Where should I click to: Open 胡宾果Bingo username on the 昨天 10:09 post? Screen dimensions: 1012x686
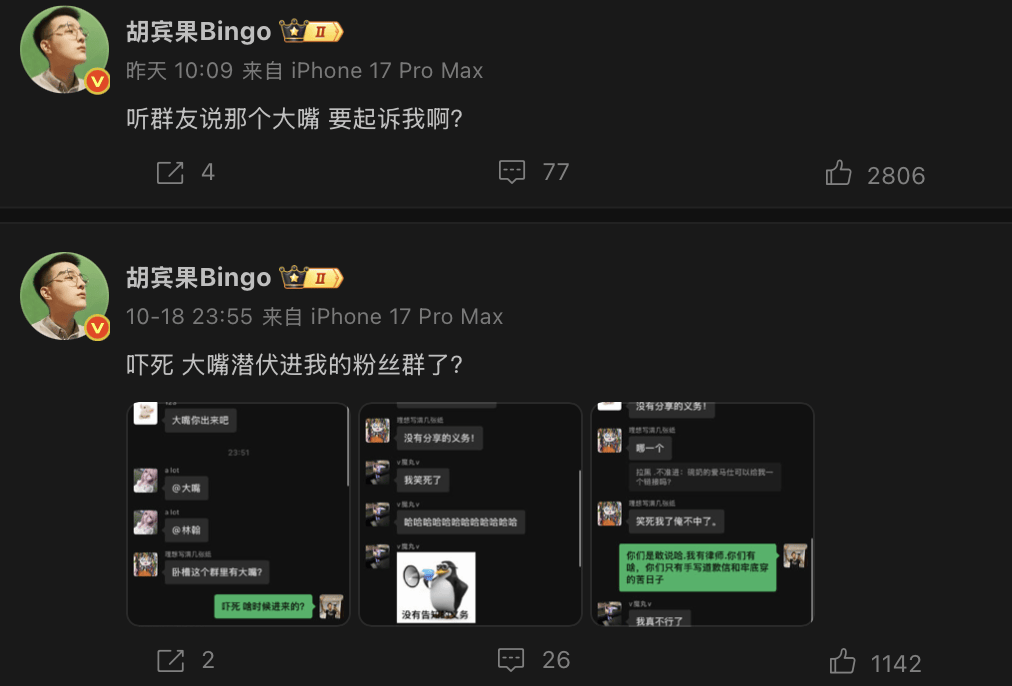click(198, 31)
